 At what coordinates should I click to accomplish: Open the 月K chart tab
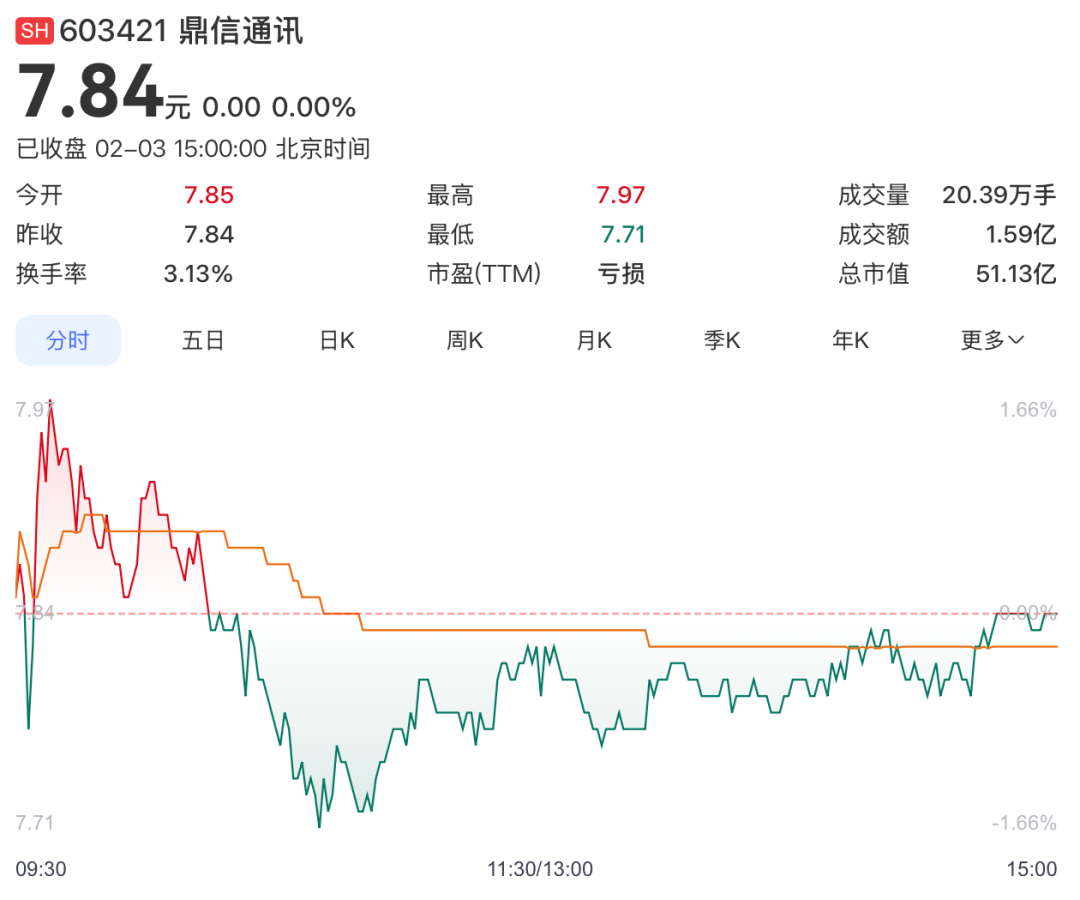pos(593,341)
